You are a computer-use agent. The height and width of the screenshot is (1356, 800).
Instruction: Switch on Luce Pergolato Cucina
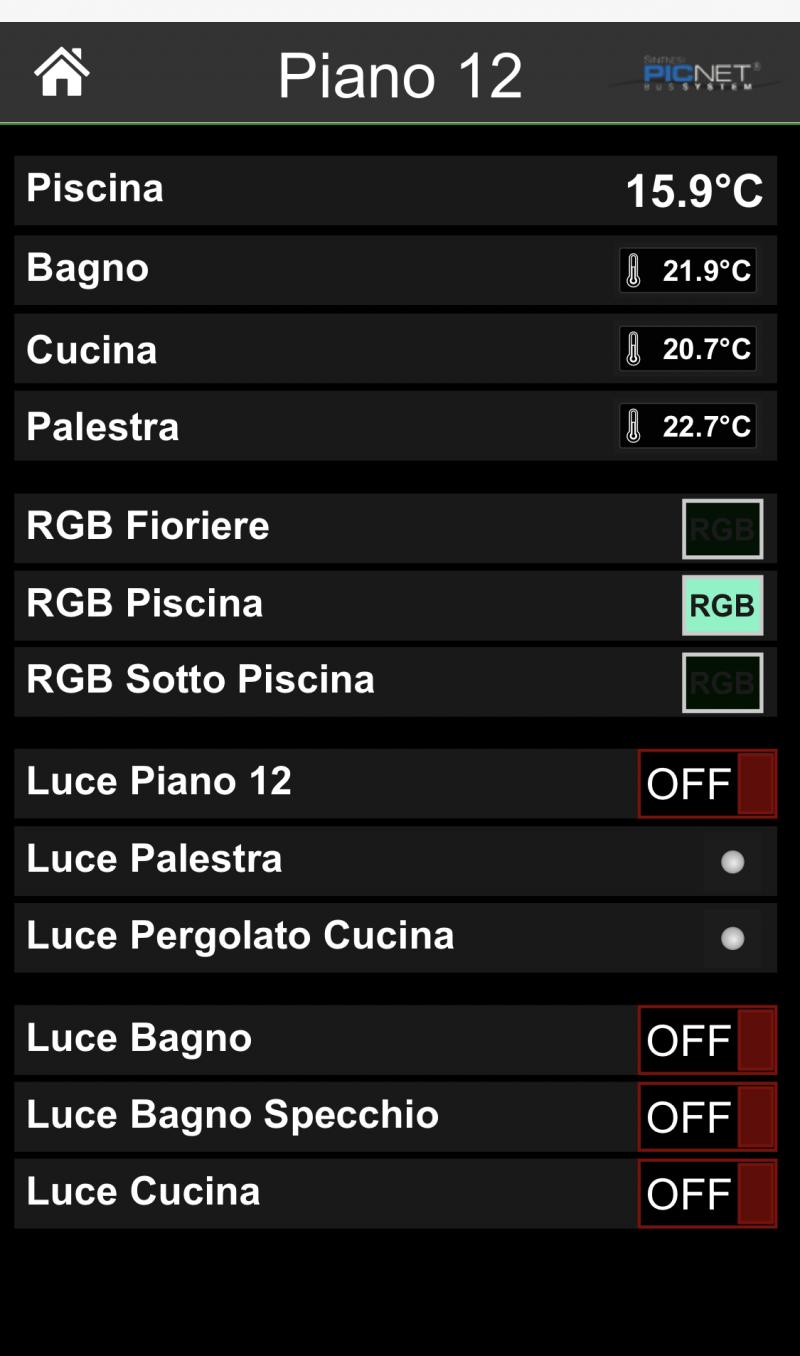click(733, 938)
